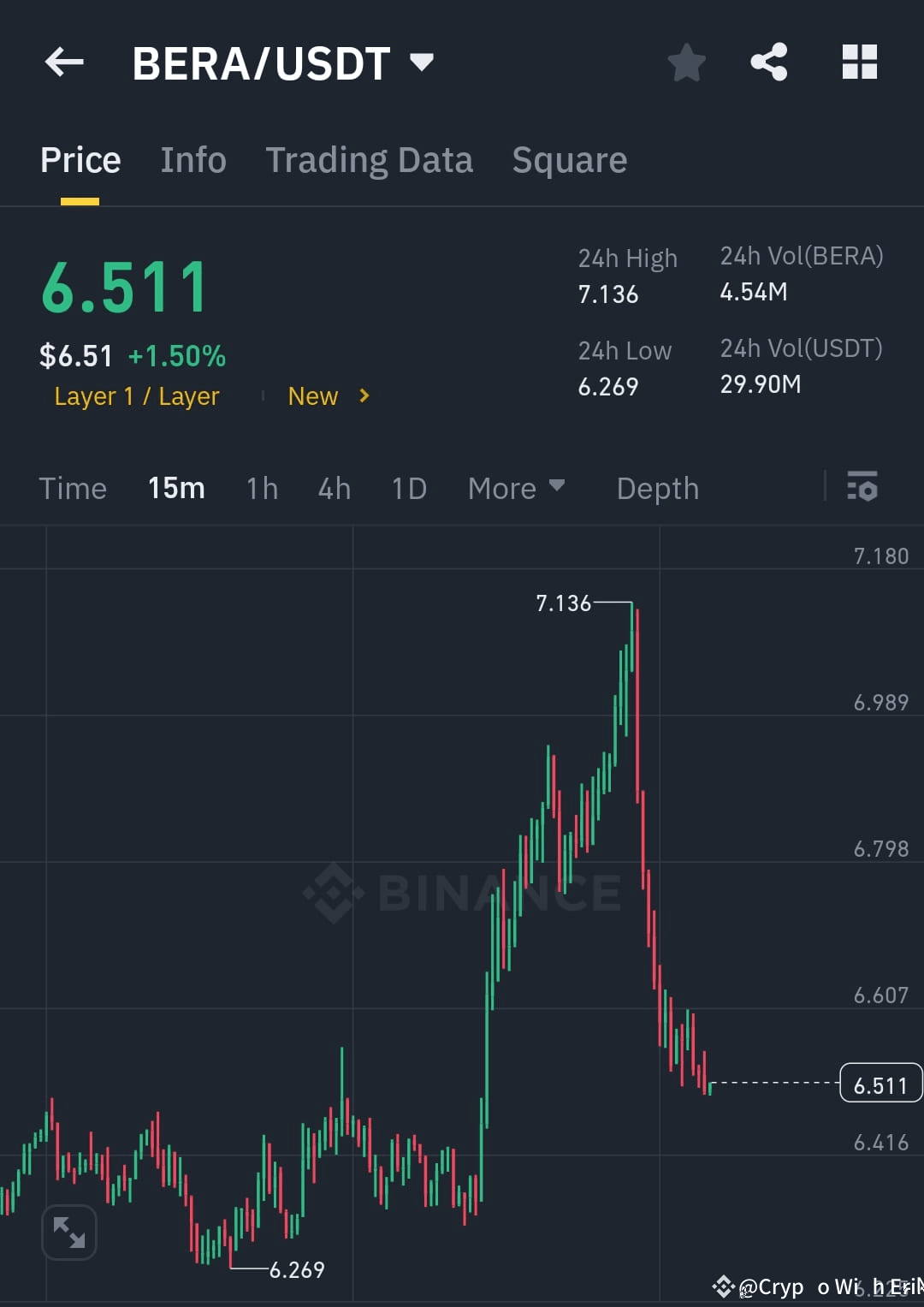Open the Depth view
Screen dimensions: 924x1307
657,487
